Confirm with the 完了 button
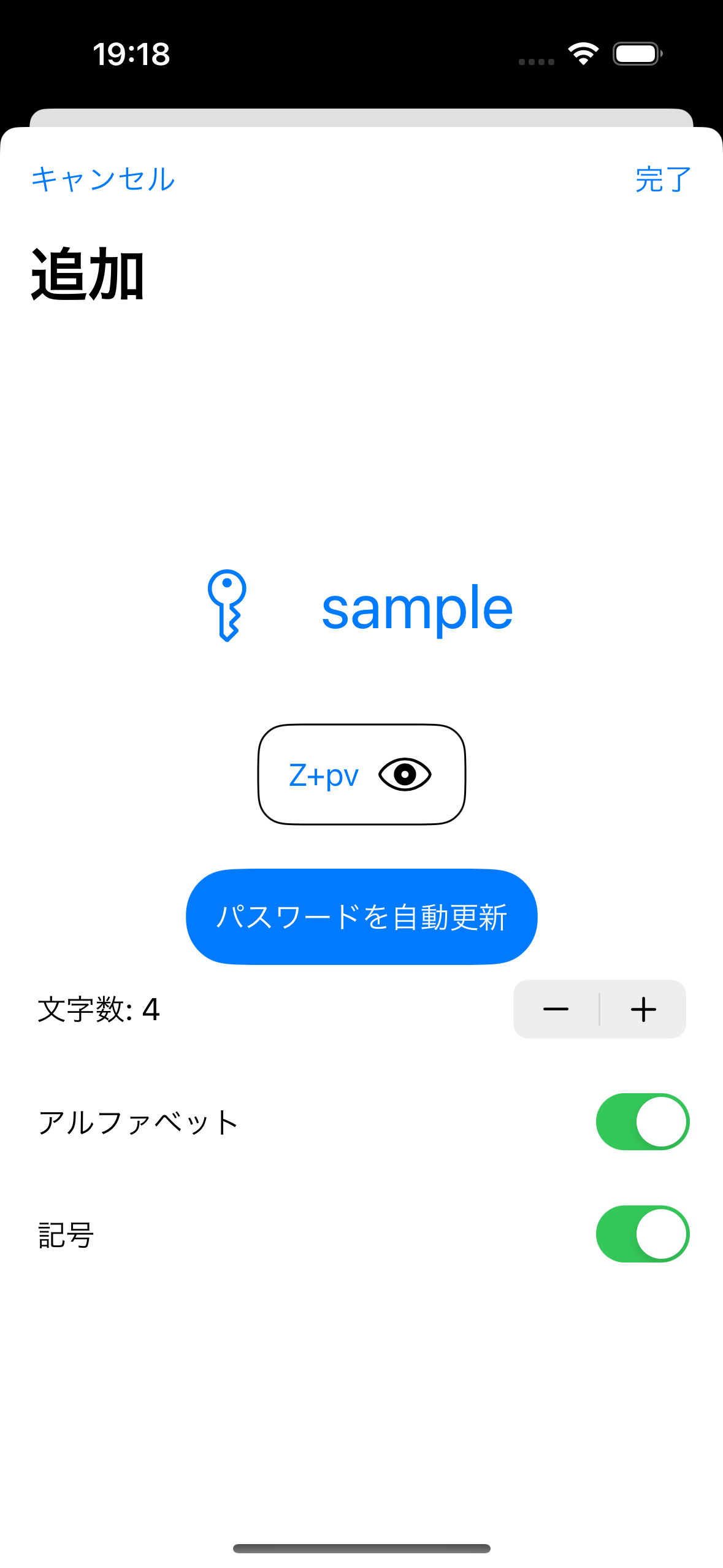The image size is (723, 1568). pyautogui.click(x=664, y=179)
